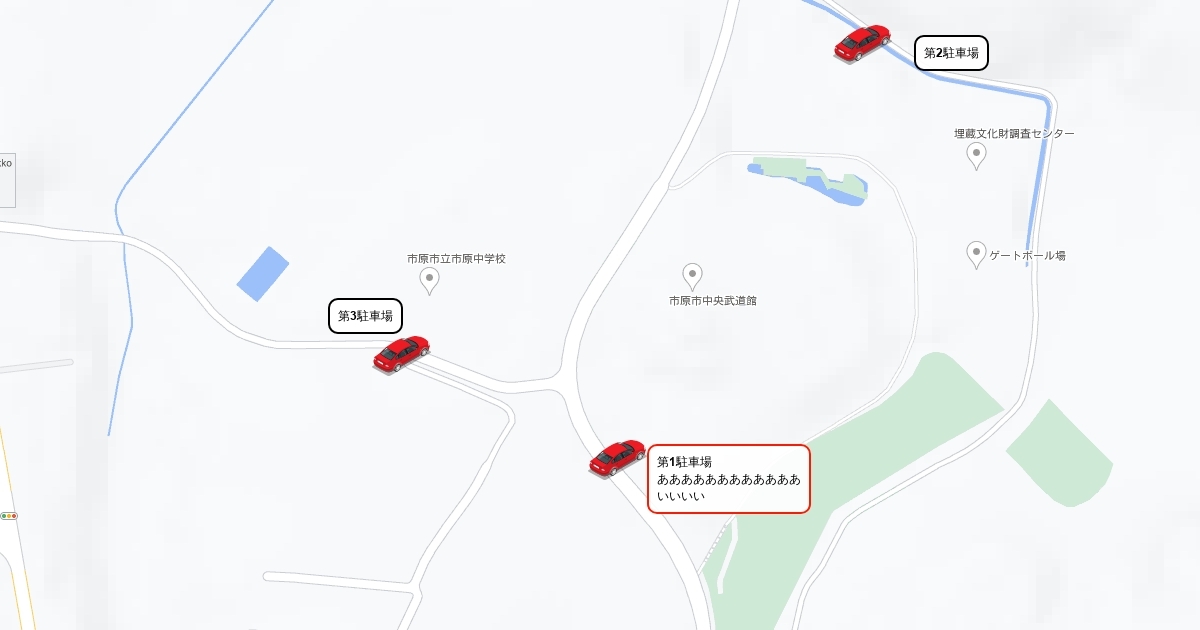Open the 市原市立市原中学校 map pin
The height and width of the screenshot is (630, 1200).
(x=430, y=280)
